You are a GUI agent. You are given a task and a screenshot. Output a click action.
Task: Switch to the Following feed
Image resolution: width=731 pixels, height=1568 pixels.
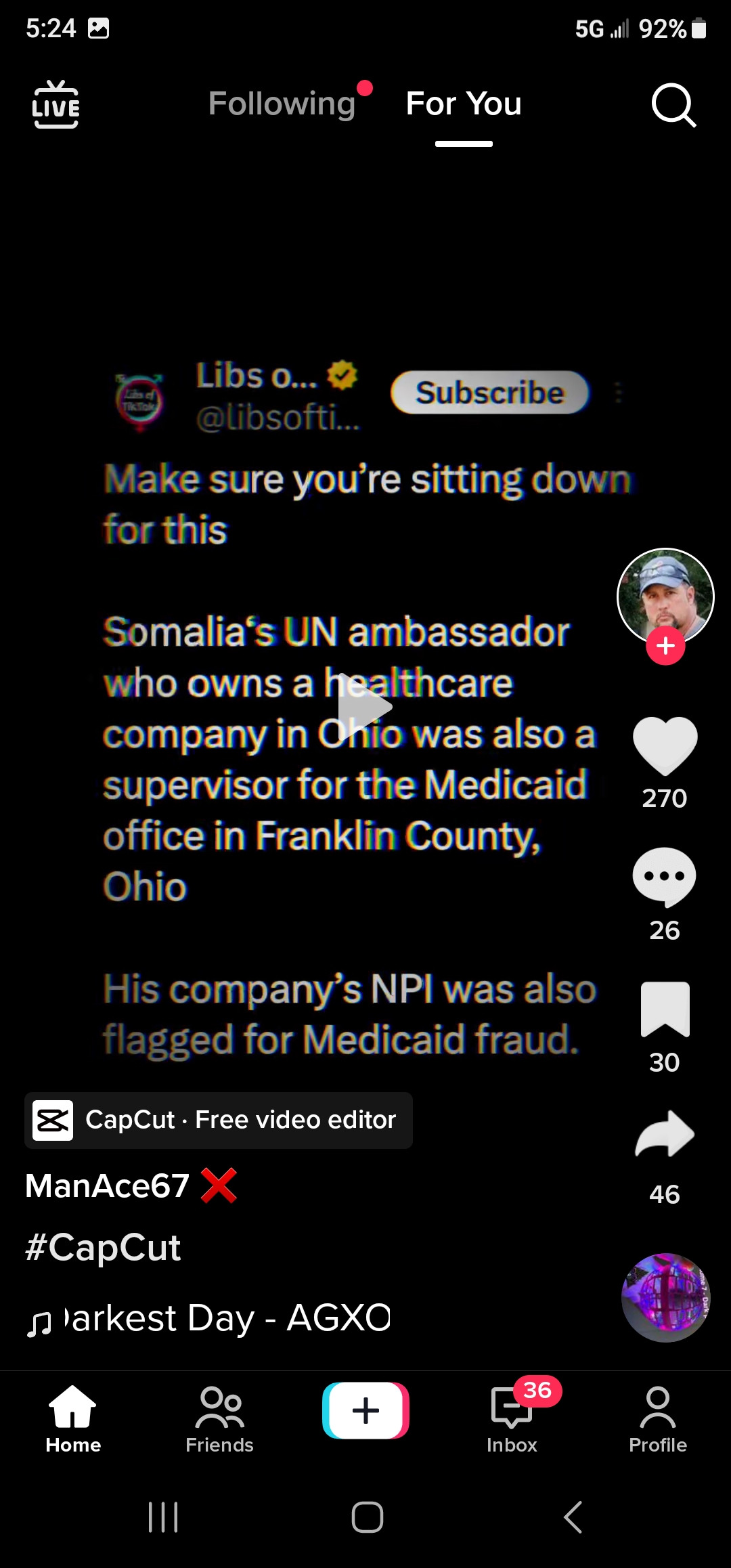click(282, 104)
